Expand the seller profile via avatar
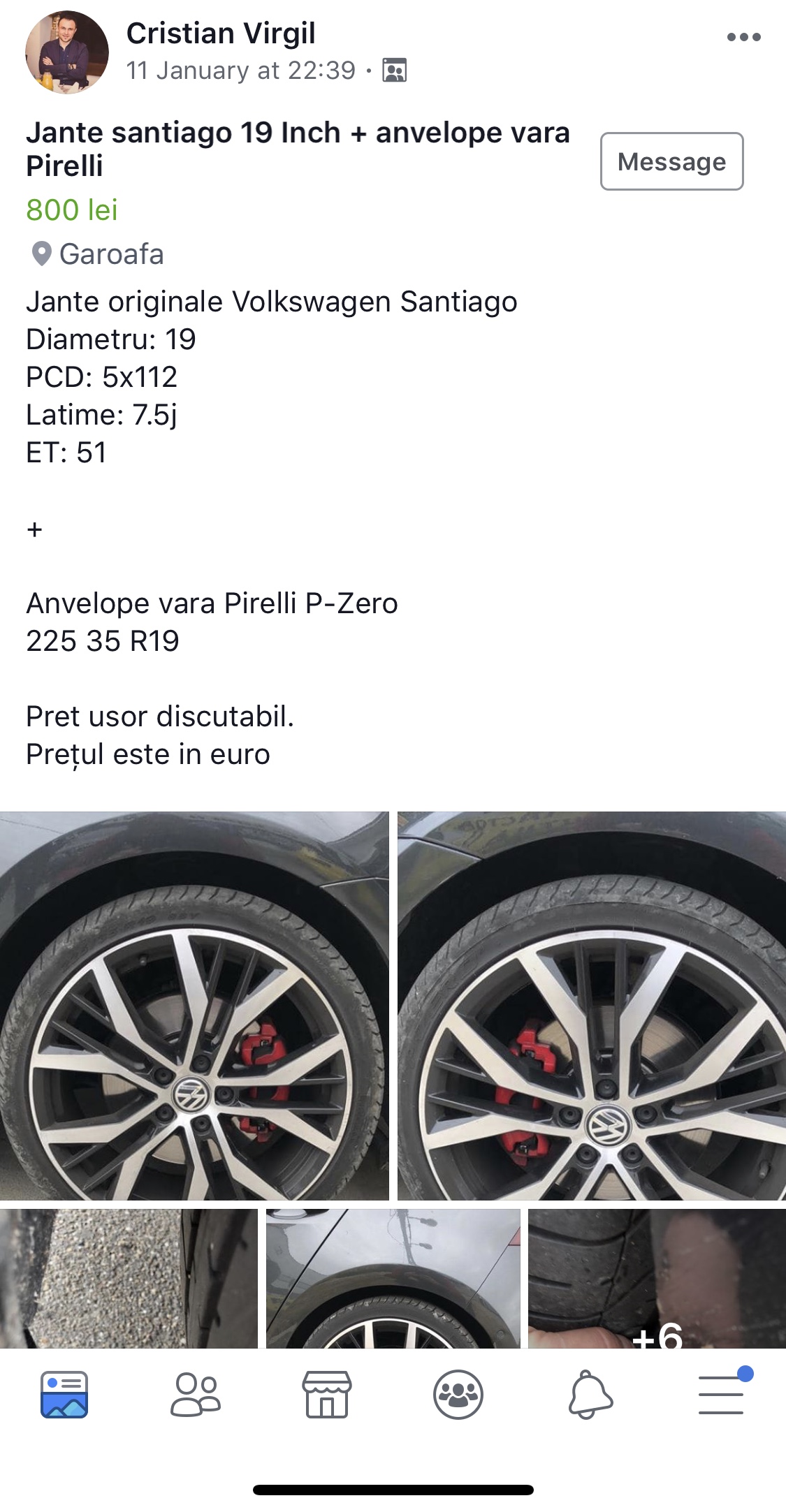The width and height of the screenshot is (786, 1512). 66,50
